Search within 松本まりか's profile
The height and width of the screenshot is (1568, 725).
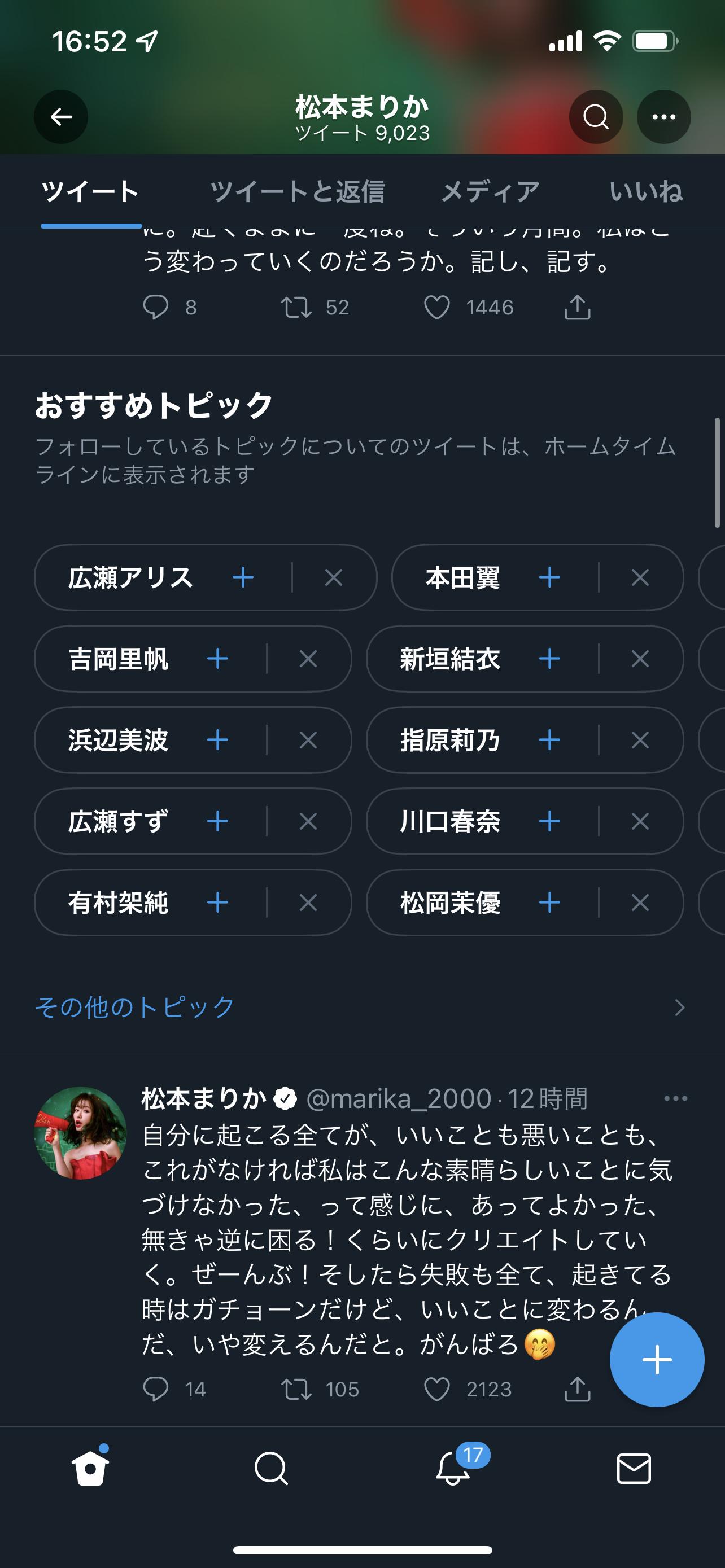tap(595, 116)
